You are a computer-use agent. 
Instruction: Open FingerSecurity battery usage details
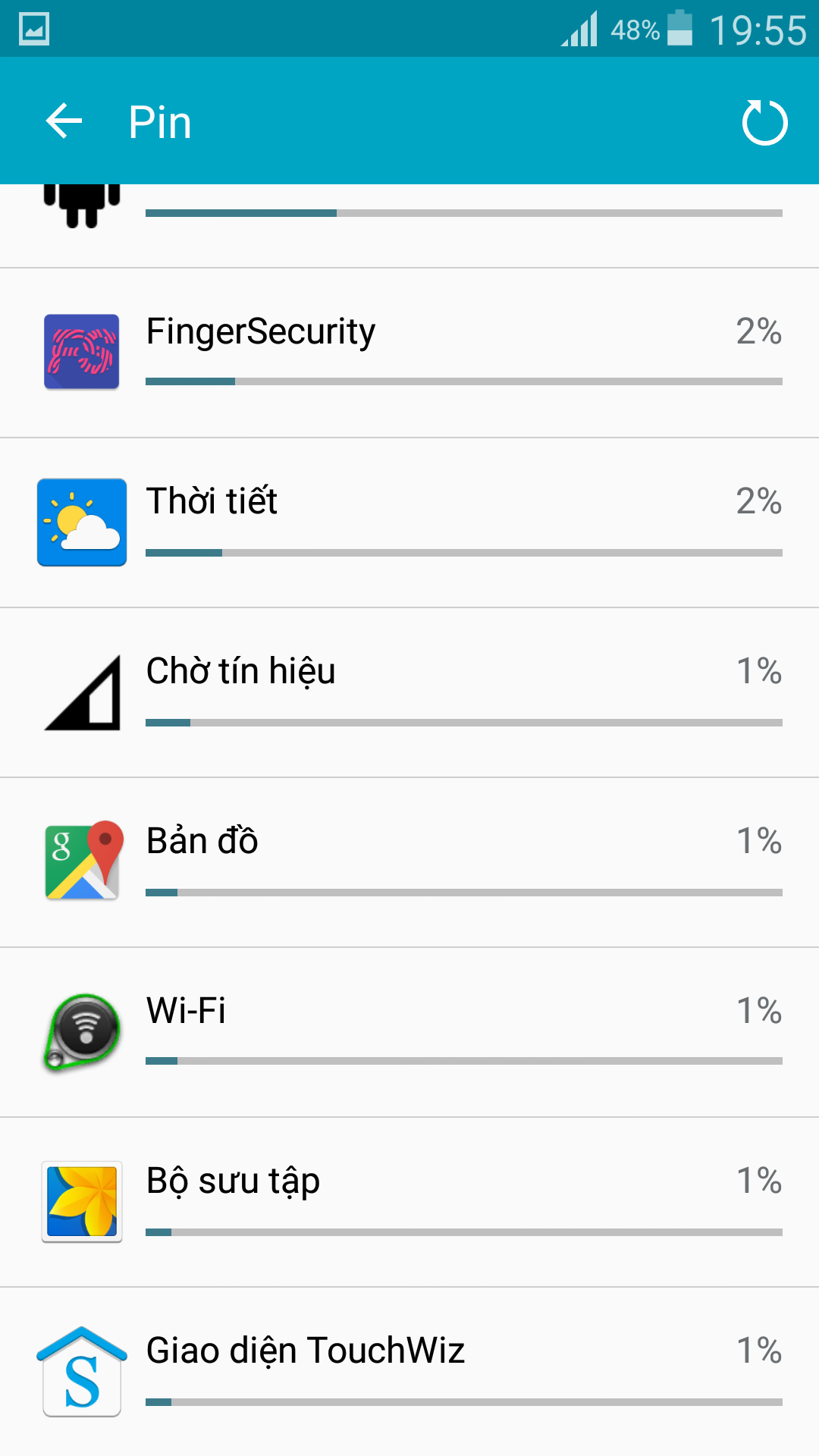409,353
